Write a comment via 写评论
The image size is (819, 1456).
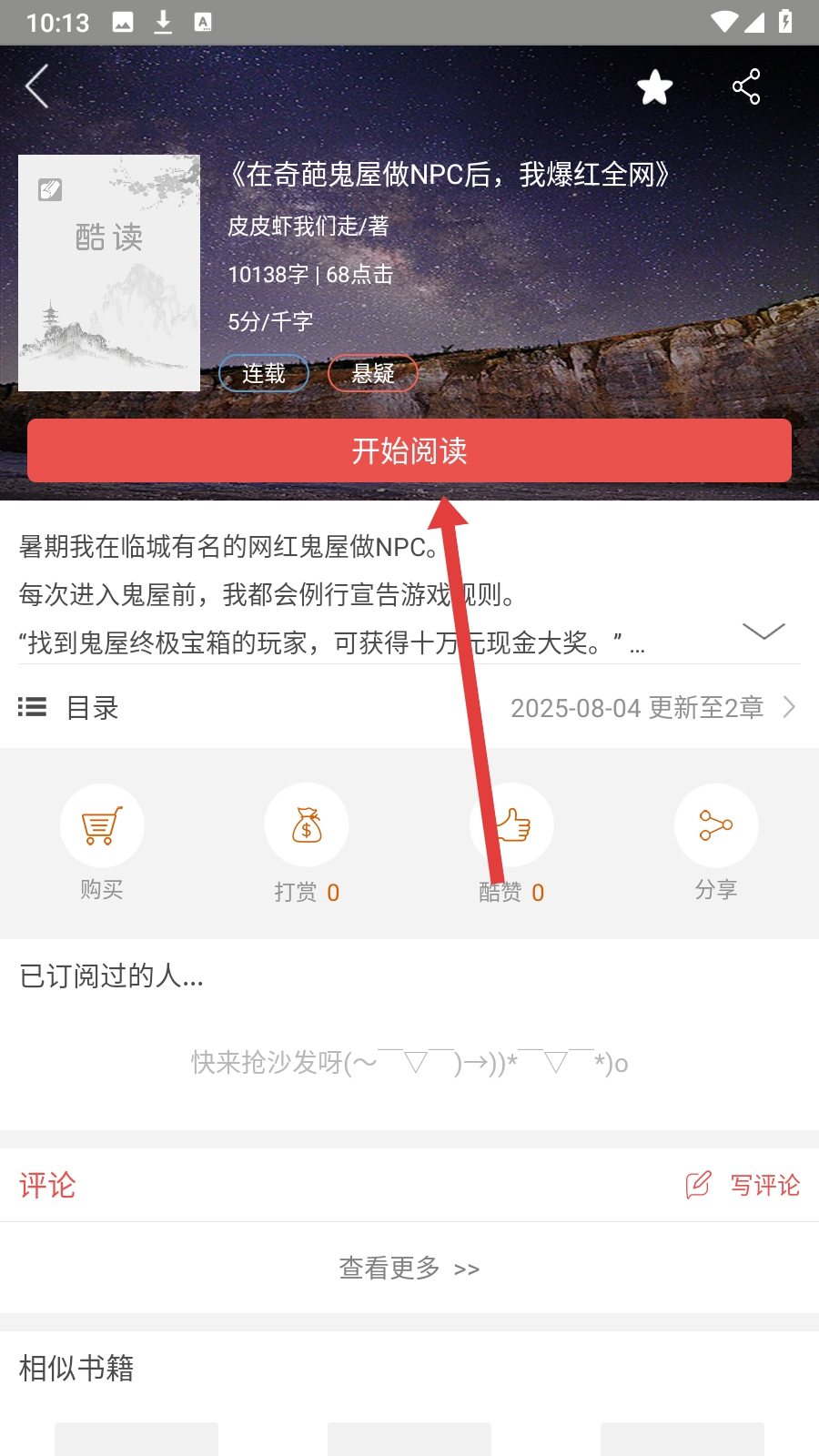[x=743, y=1184]
